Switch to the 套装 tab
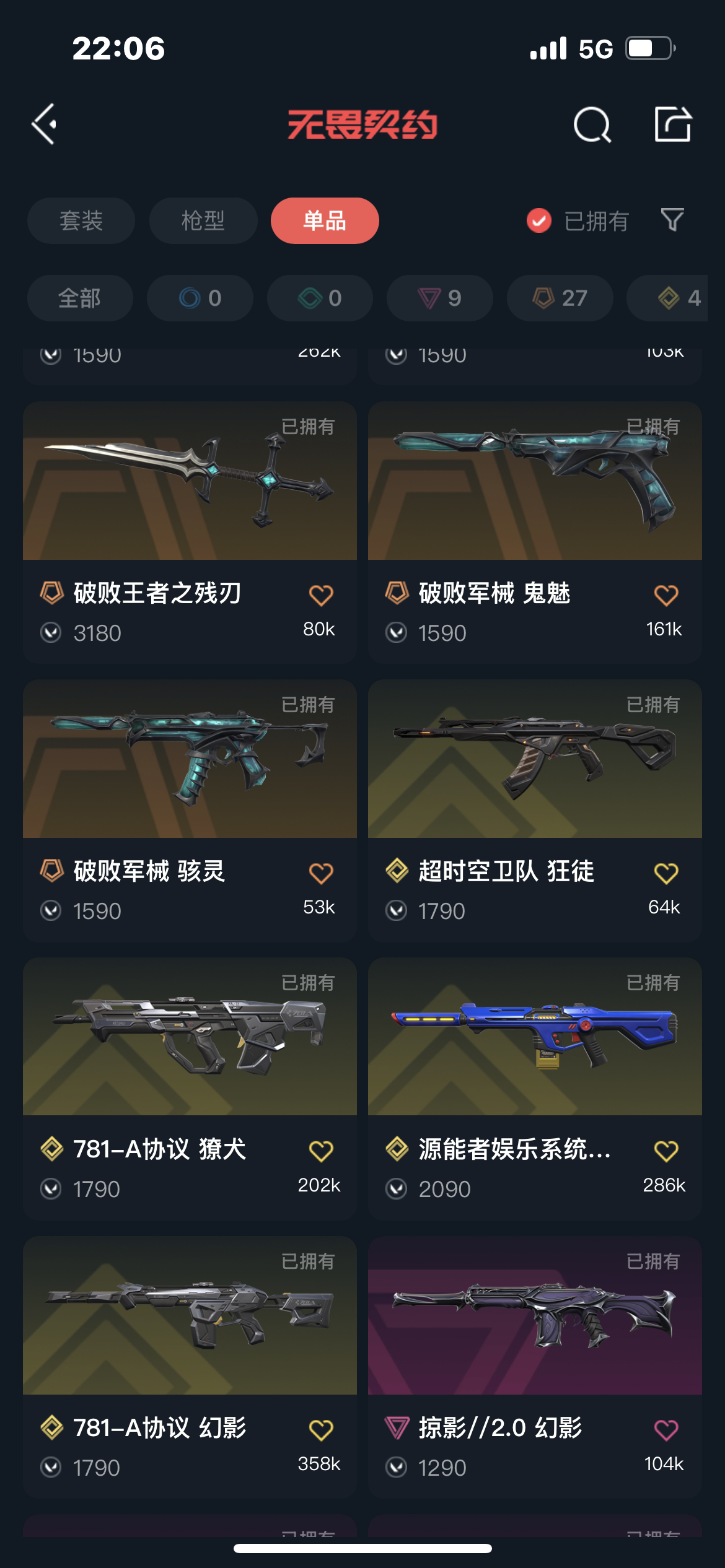The width and height of the screenshot is (725, 1568). (81, 221)
